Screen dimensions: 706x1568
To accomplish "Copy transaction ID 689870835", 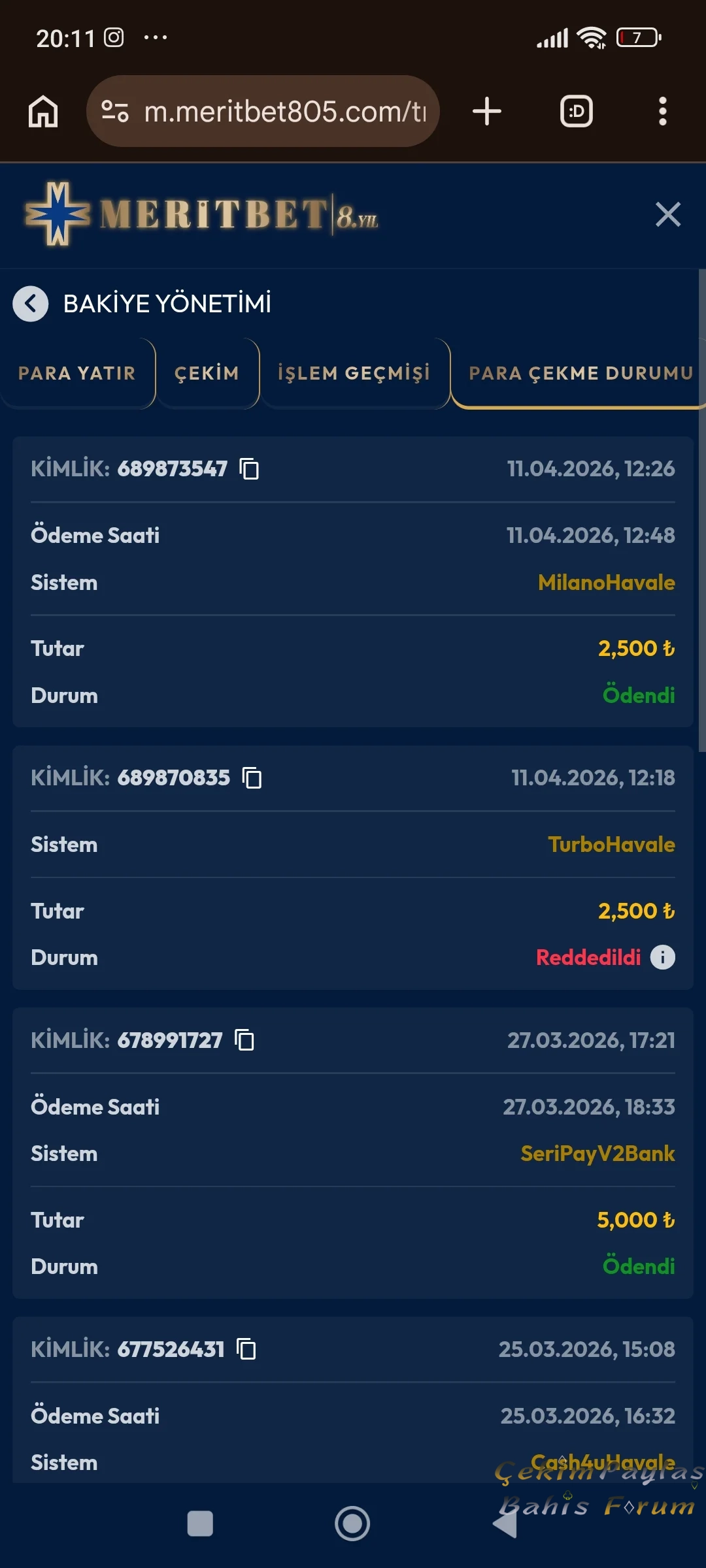I will point(252,777).
